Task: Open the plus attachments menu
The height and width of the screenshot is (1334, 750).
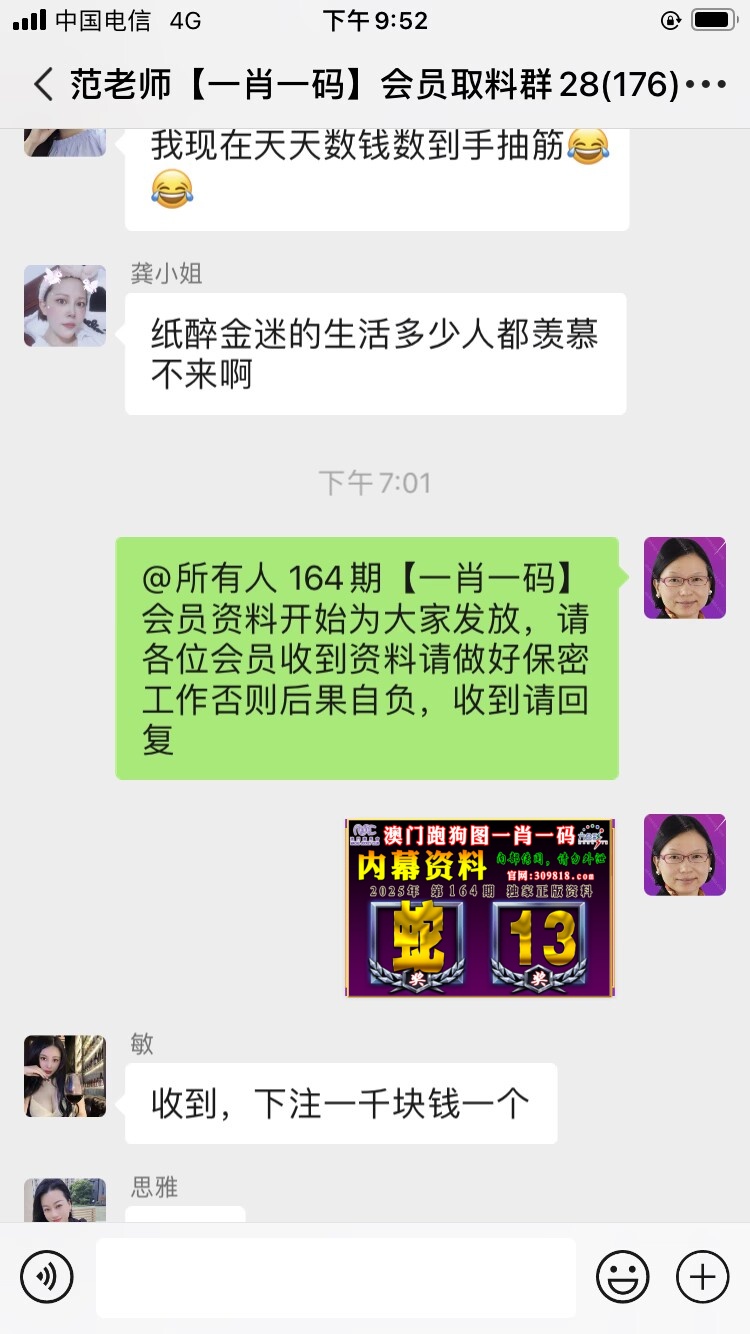Action: 702,1277
